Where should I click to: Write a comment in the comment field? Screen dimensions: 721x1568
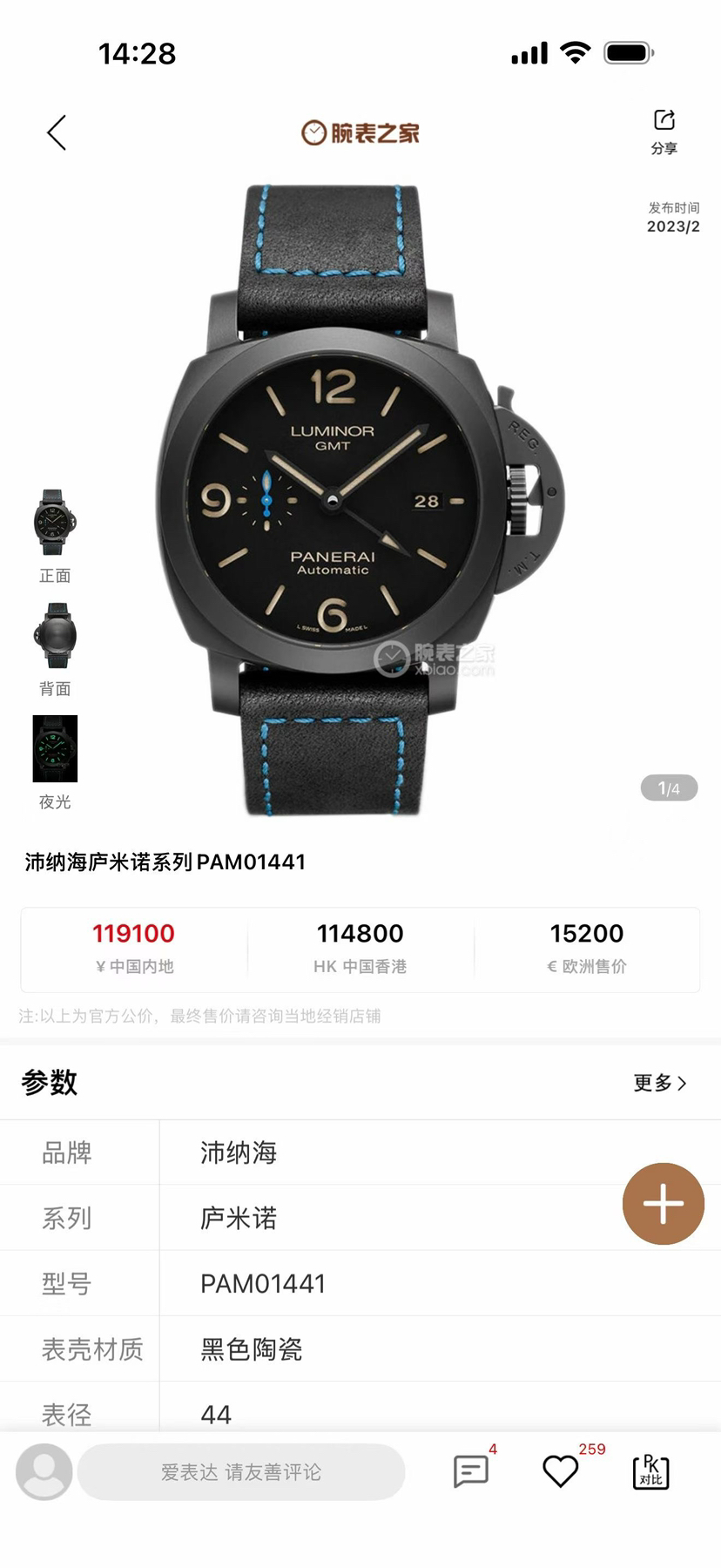pyautogui.click(x=241, y=1472)
